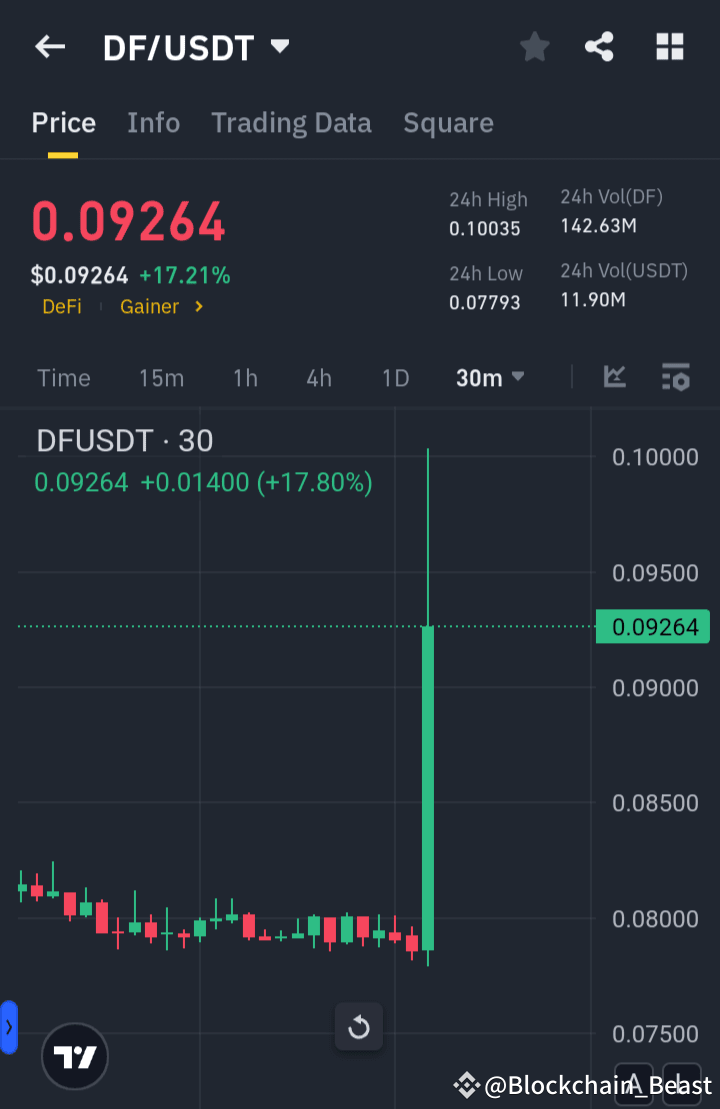The height and width of the screenshot is (1109, 720).
Task: Open the chart indicators settings icon
Action: (675, 378)
